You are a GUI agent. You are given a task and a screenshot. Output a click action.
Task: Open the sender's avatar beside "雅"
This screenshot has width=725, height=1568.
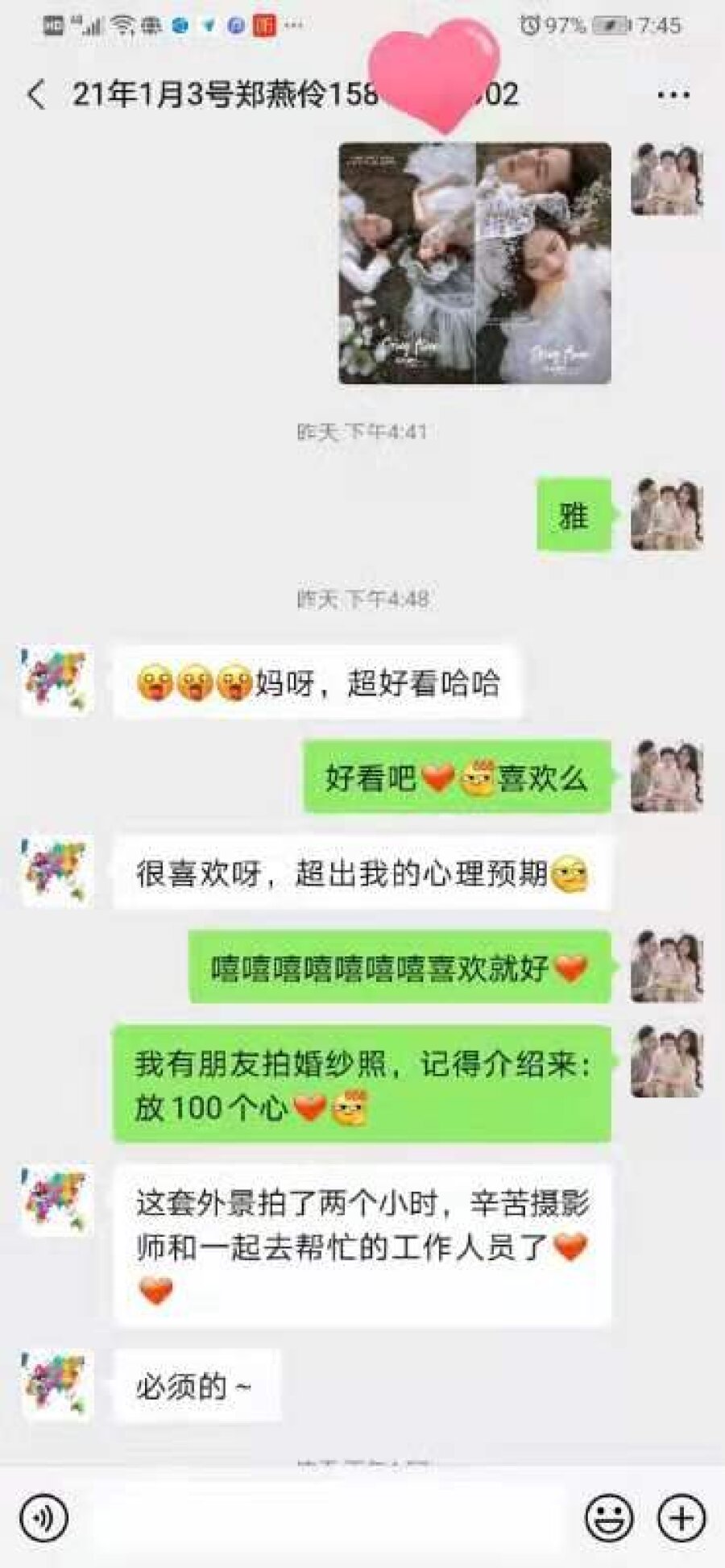(x=666, y=515)
